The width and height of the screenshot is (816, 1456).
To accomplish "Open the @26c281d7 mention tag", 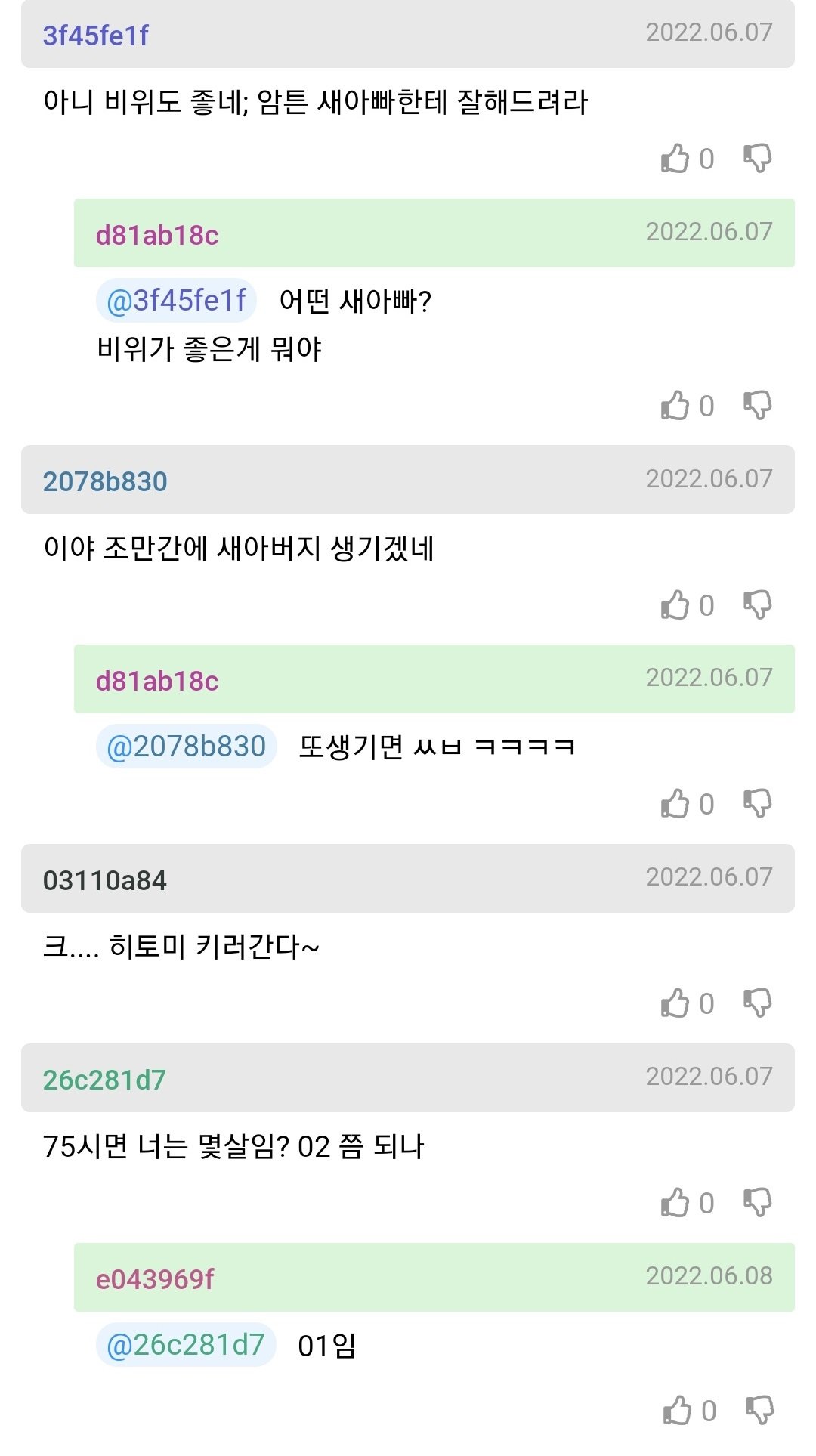I will click(x=186, y=1345).
